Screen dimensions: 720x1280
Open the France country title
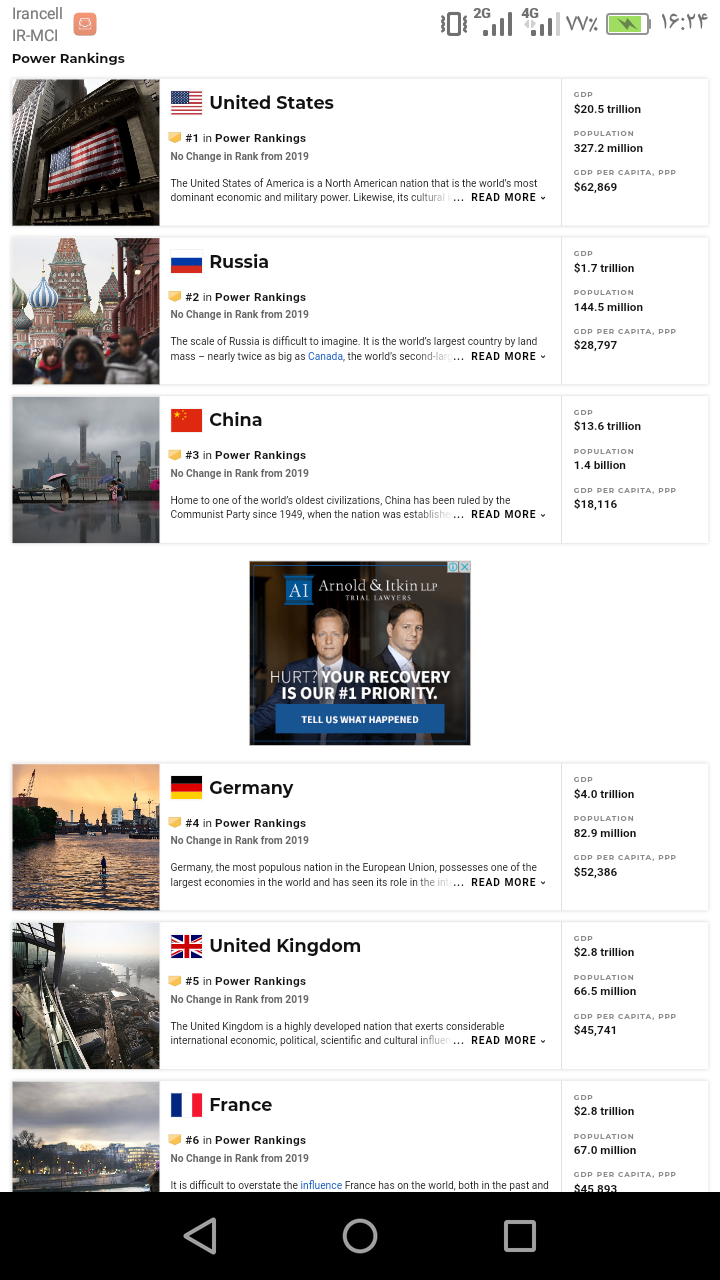pos(241,1105)
